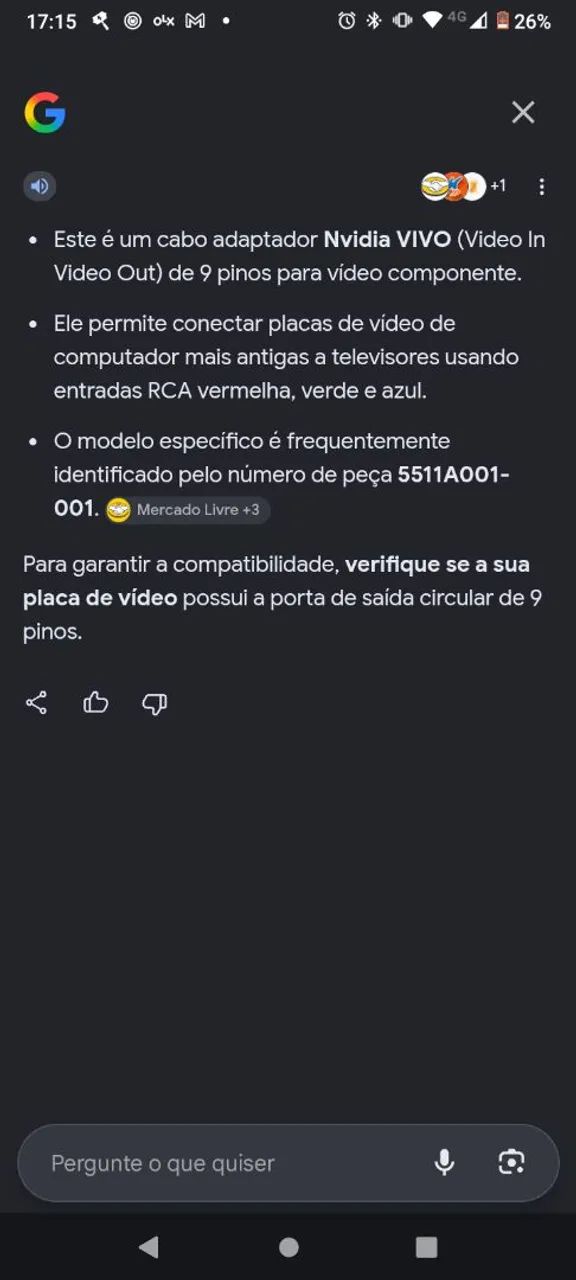
Task: Close the Google AI answer panel
Action: (x=523, y=112)
